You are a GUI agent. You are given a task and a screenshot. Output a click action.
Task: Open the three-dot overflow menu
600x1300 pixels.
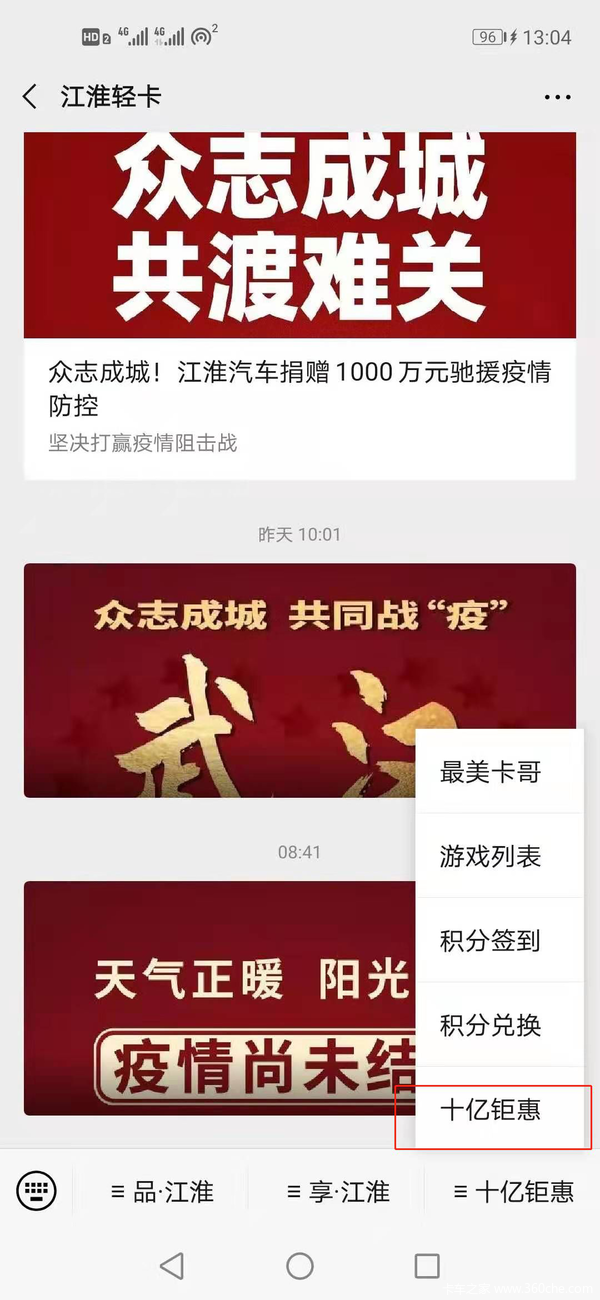point(557,97)
